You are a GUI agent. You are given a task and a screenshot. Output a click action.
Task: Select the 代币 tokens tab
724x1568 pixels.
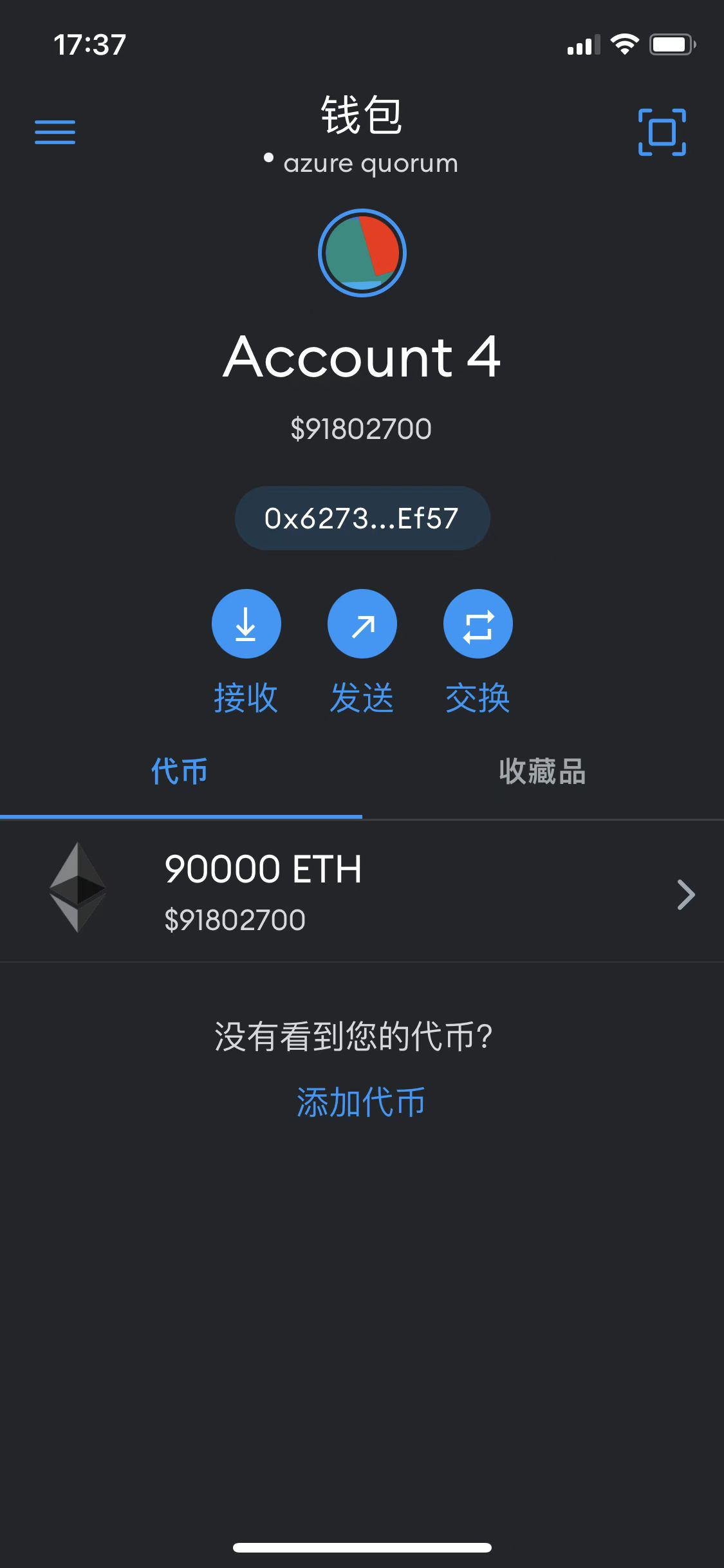pyautogui.click(x=180, y=772)
